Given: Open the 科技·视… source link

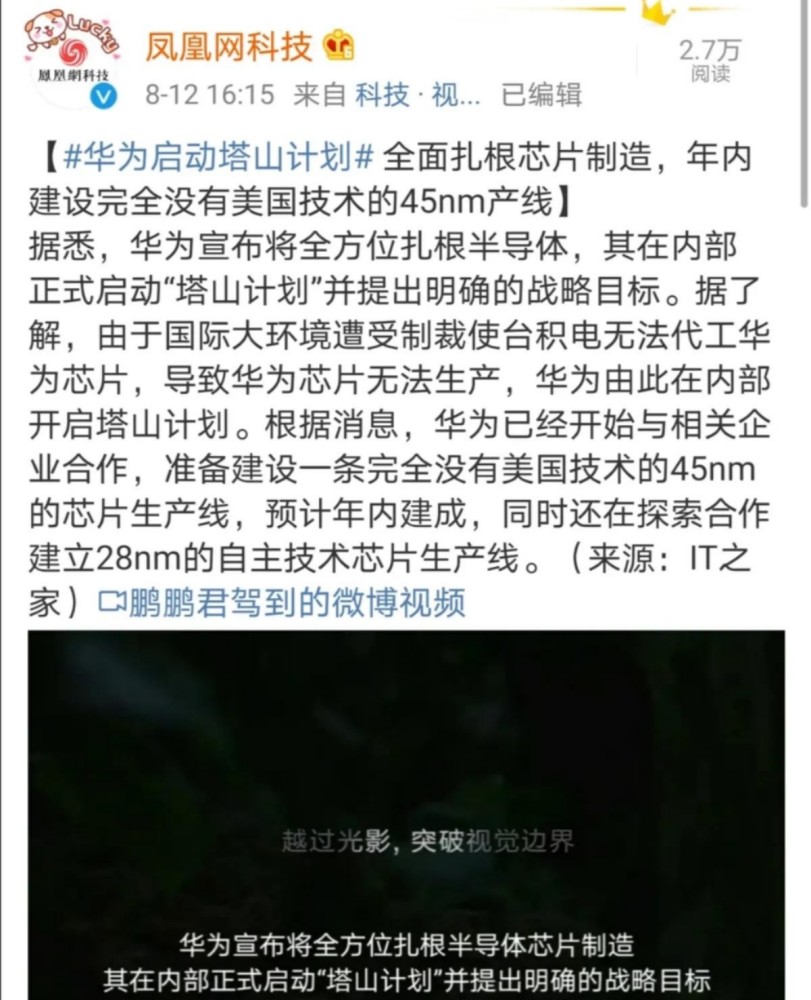Looking at the screenshot, I should tap(418, 95).
